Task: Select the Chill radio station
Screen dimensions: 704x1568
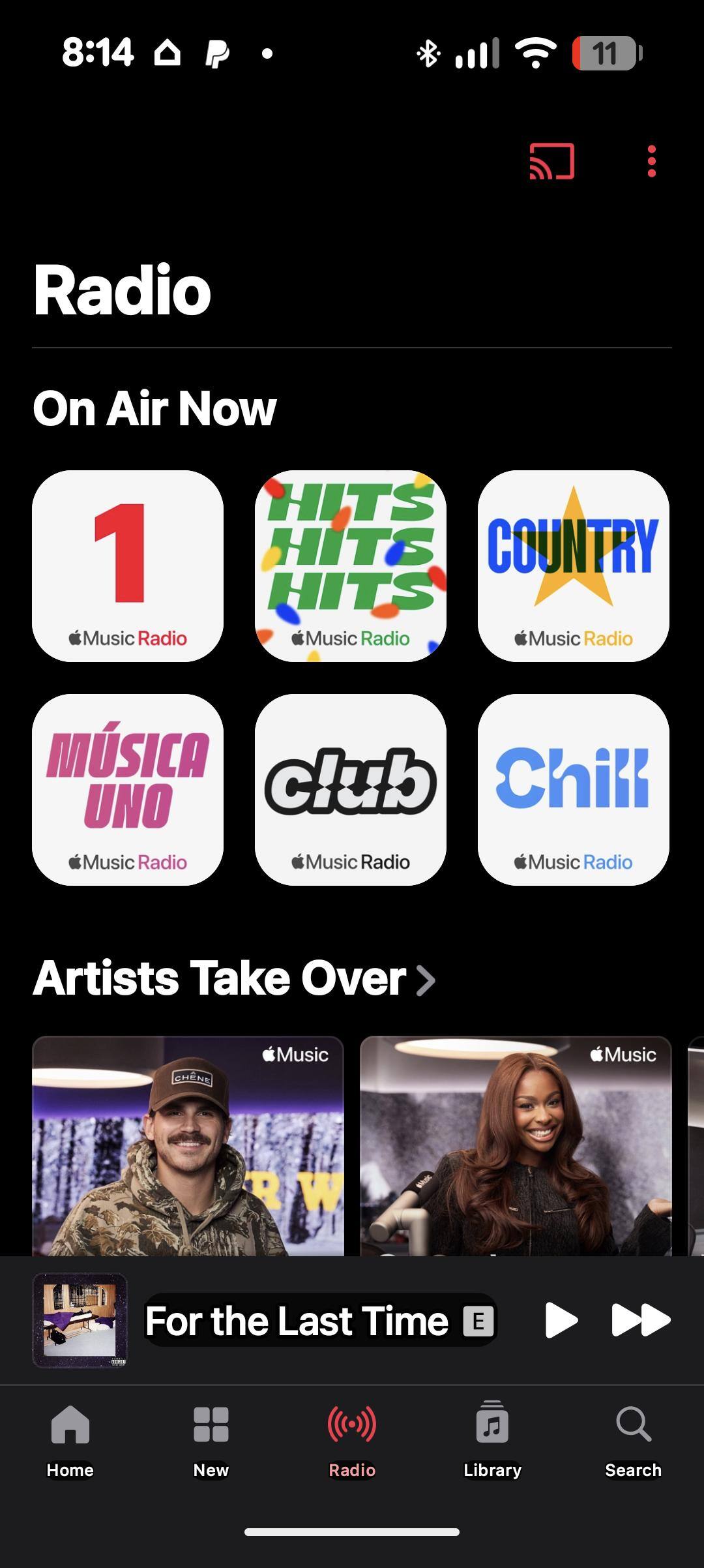Action: [574, 789]
